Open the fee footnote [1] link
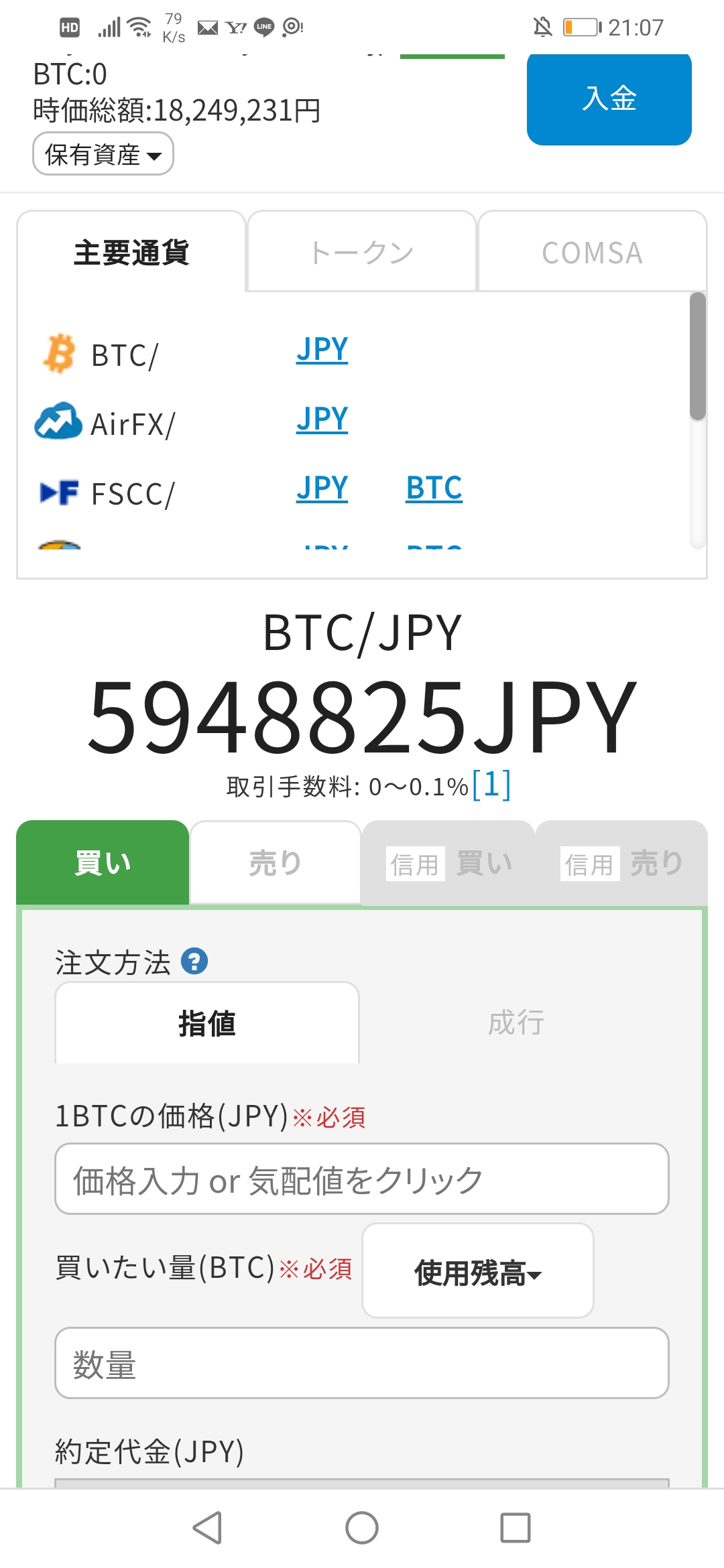Screen dimensions: 724x1568 [491, 784]
